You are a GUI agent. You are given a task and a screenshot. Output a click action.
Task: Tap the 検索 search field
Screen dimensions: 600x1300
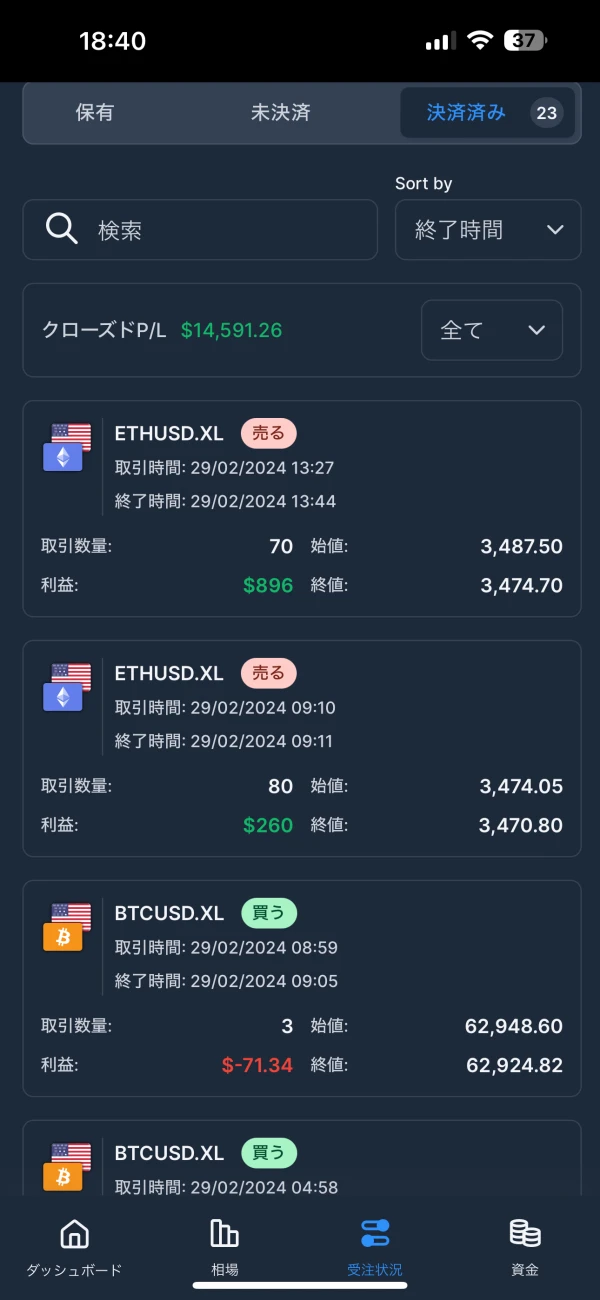200,230
